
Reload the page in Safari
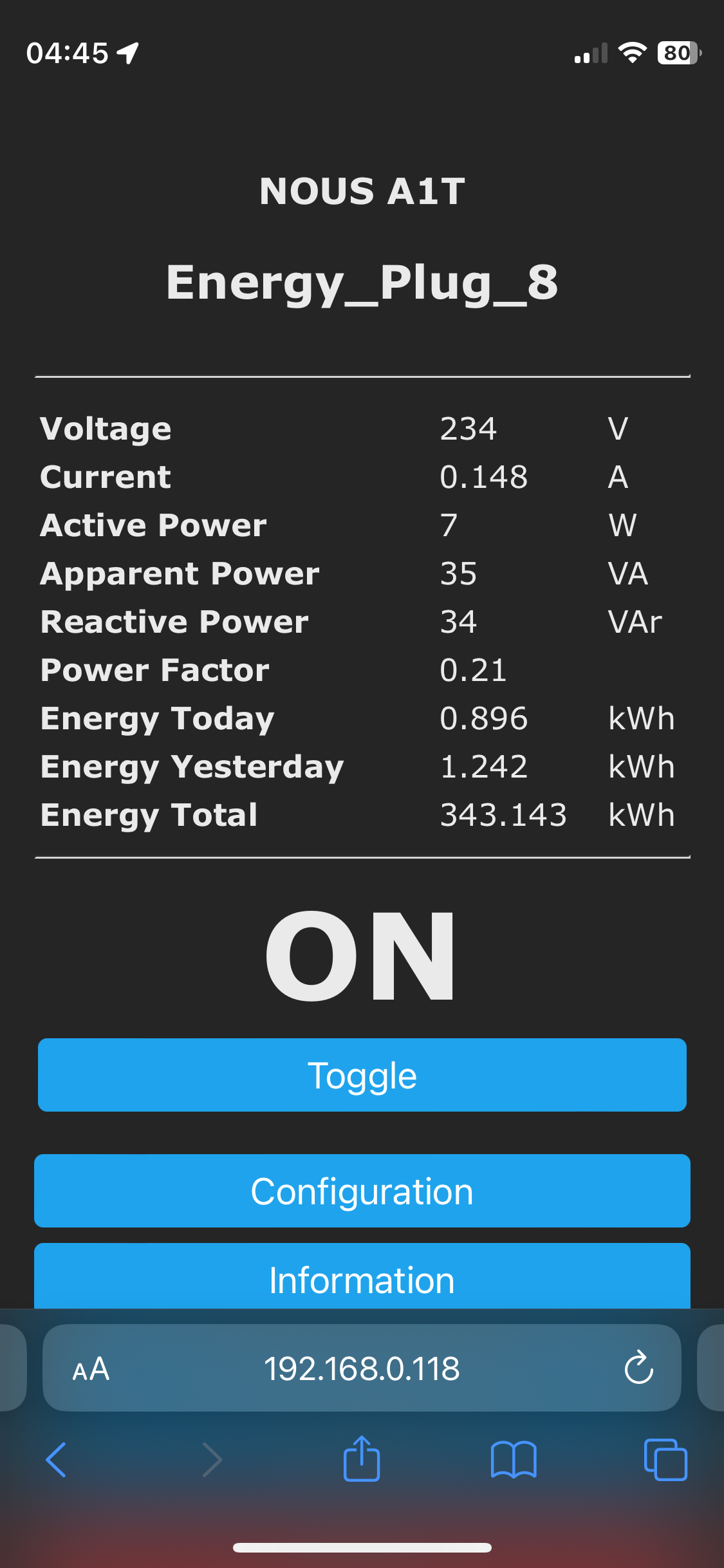pos(638,1368)
